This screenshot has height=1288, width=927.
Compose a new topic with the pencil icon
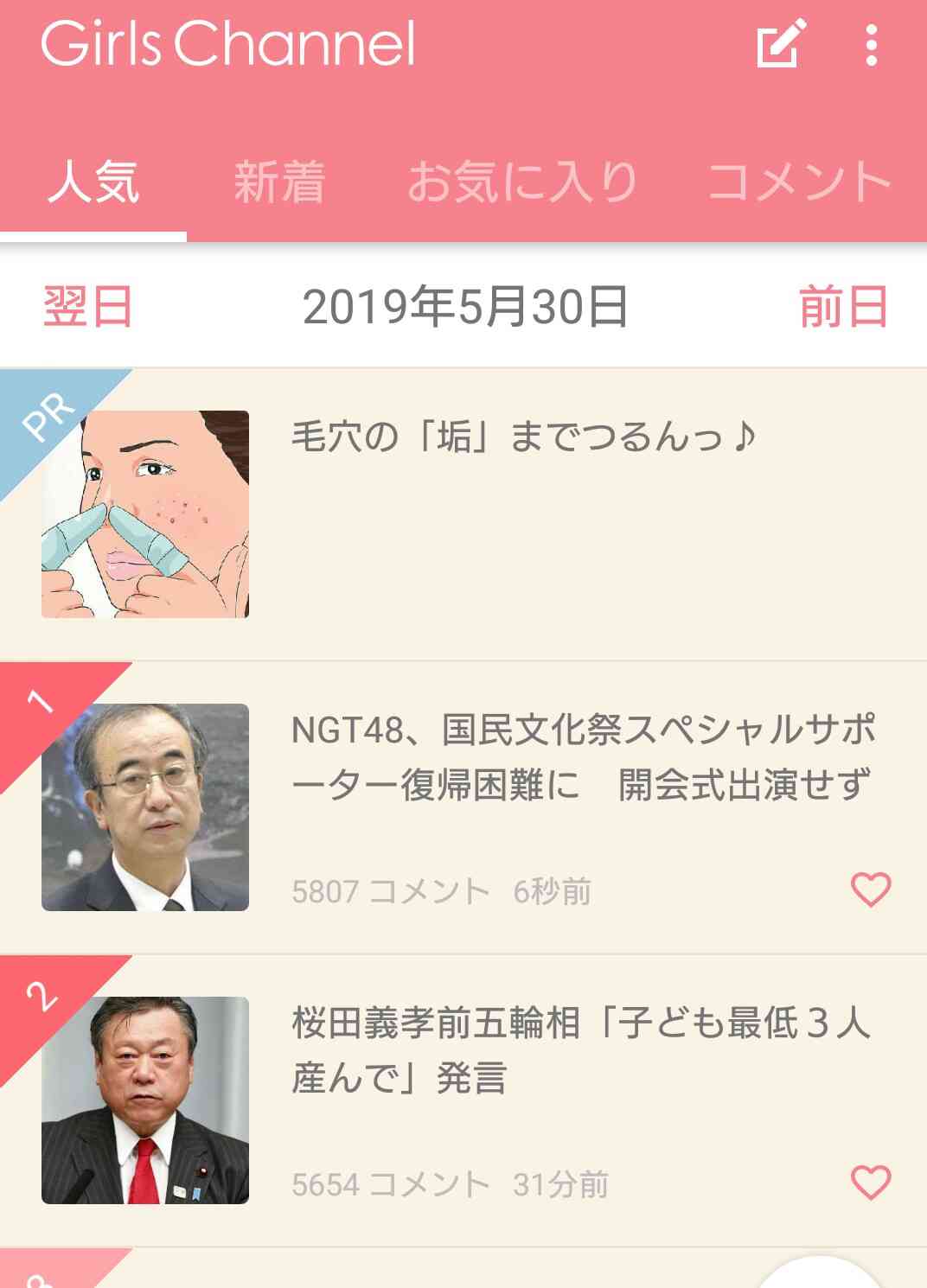781,43
